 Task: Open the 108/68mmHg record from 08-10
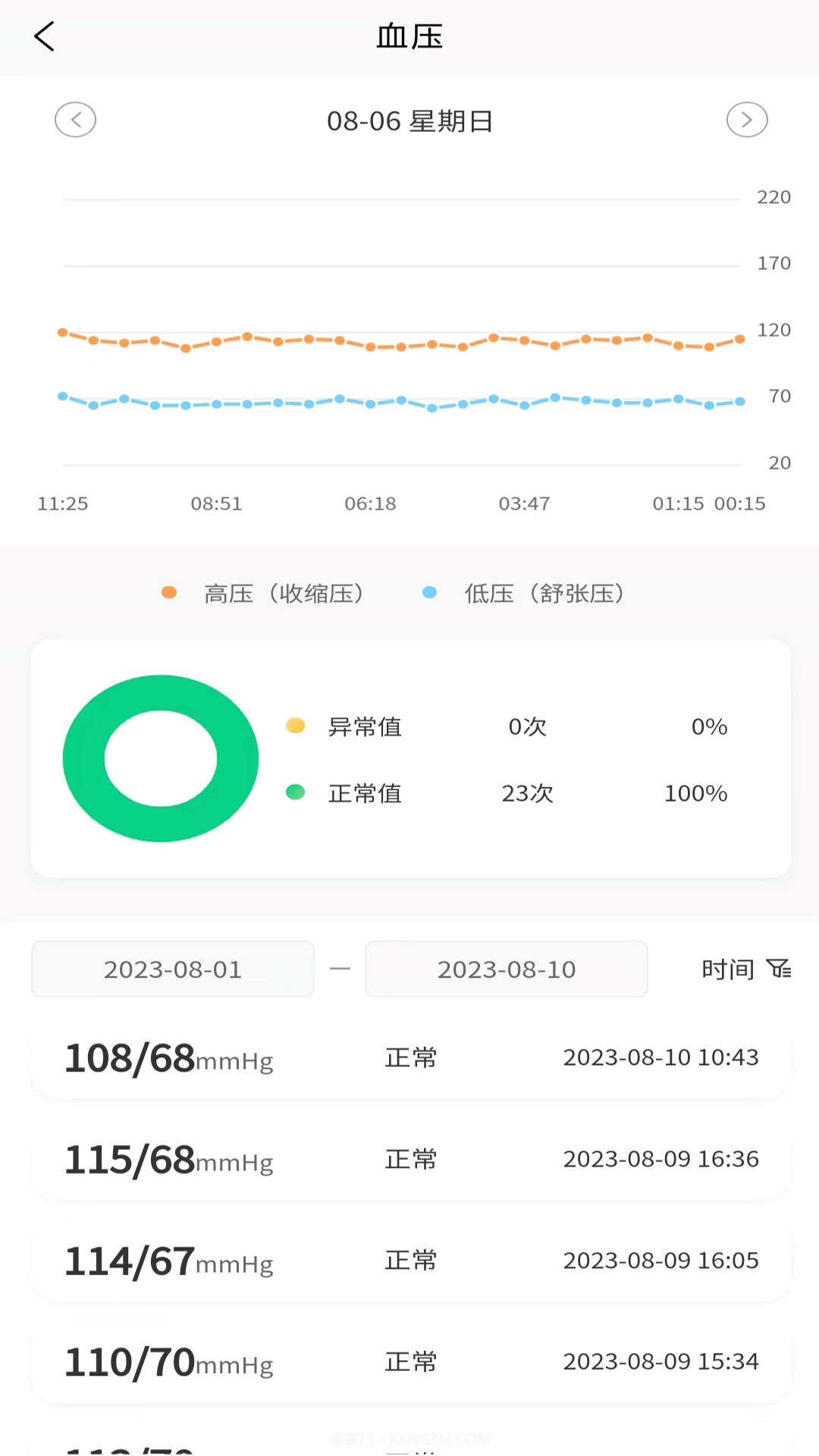coord(409,1059)
